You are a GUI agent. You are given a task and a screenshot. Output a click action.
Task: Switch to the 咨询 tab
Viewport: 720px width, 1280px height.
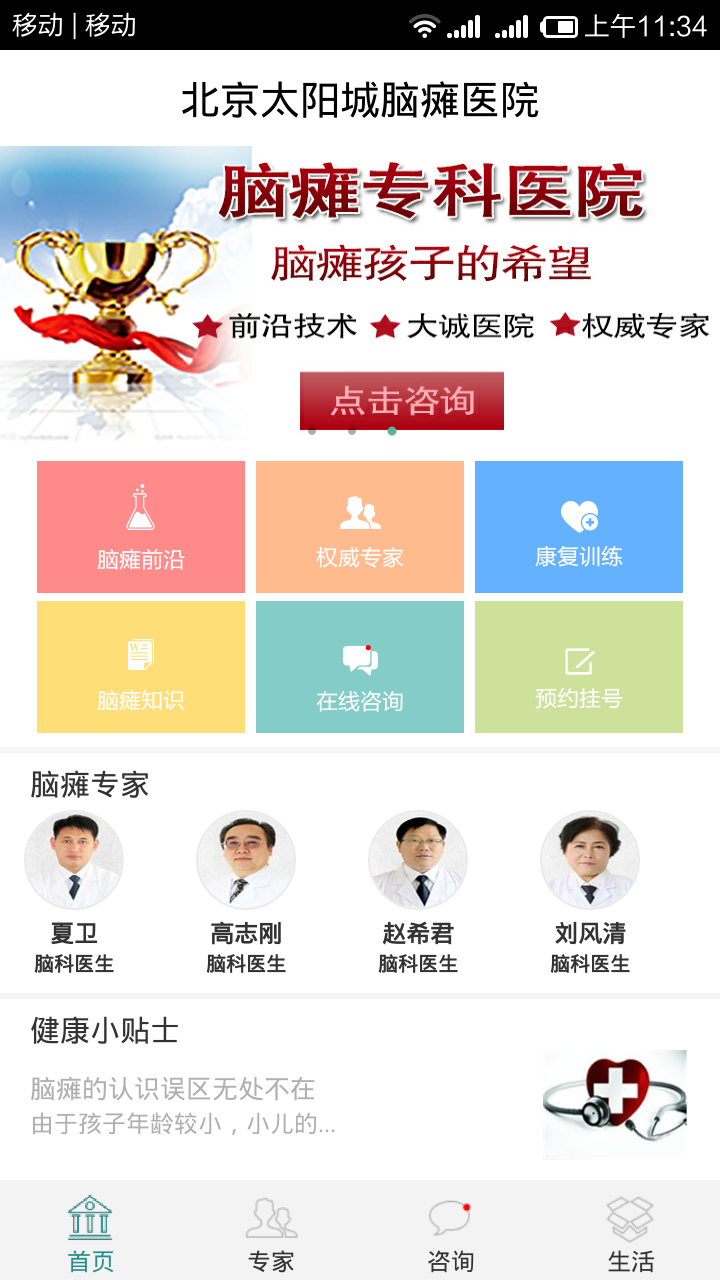point(450,1232)
